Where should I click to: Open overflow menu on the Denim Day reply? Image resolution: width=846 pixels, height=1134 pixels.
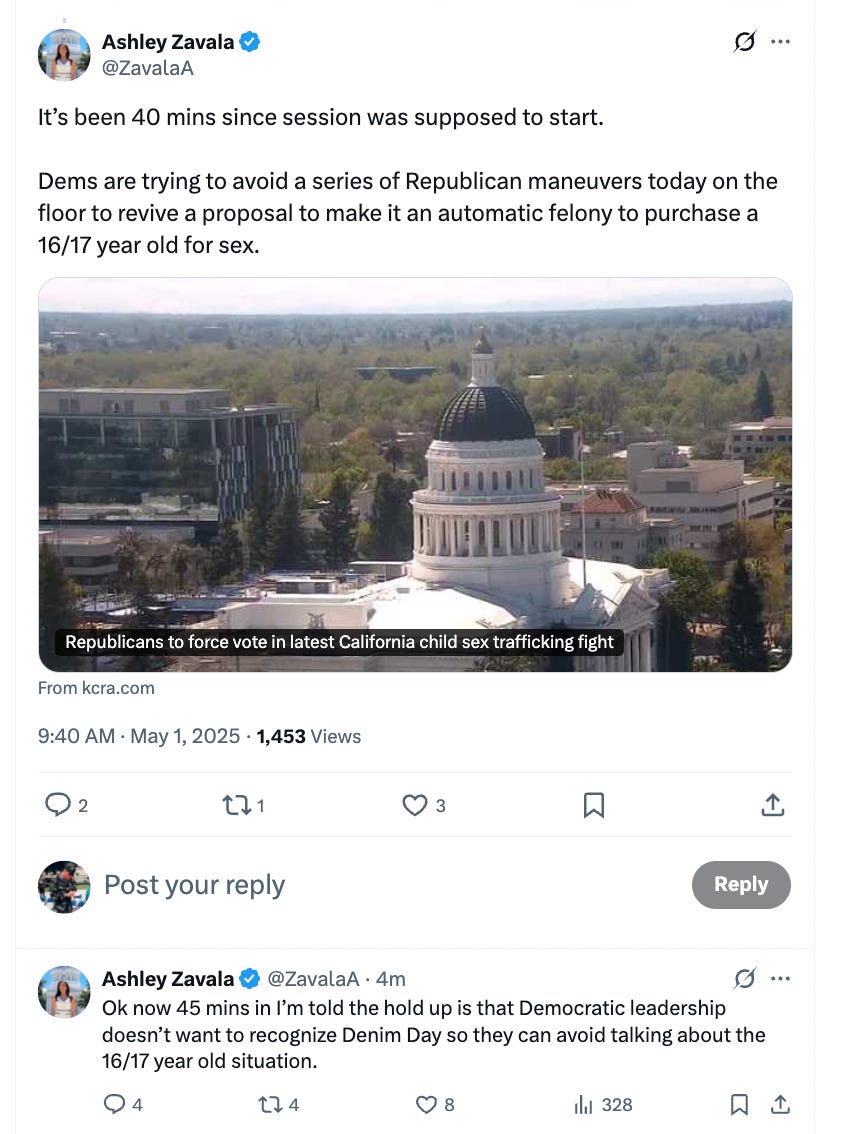click(781, 978)
